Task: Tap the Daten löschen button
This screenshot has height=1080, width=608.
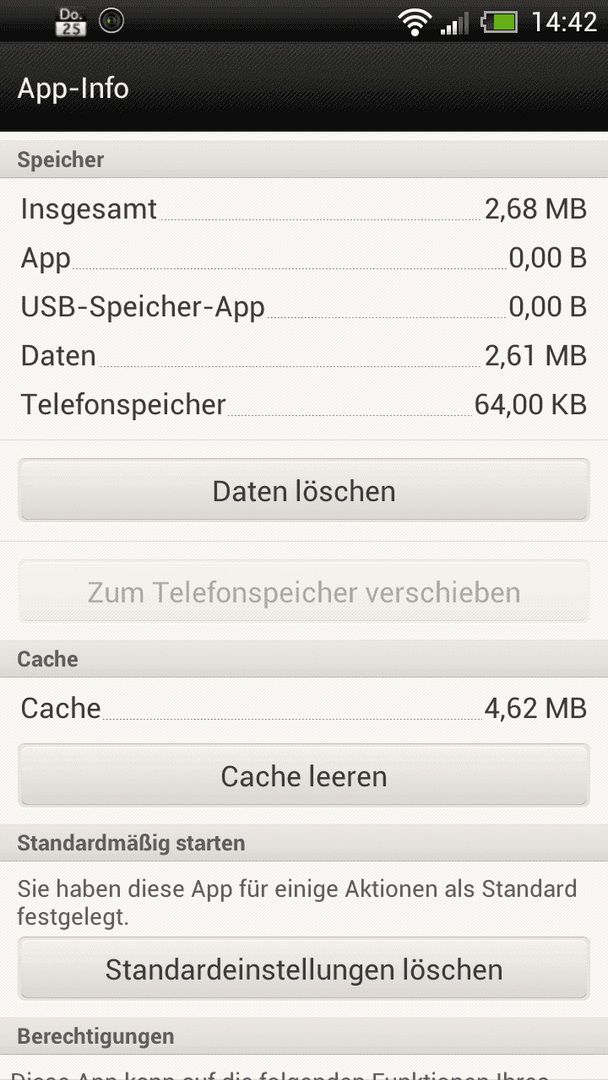Action: click(x=304, y=490)
